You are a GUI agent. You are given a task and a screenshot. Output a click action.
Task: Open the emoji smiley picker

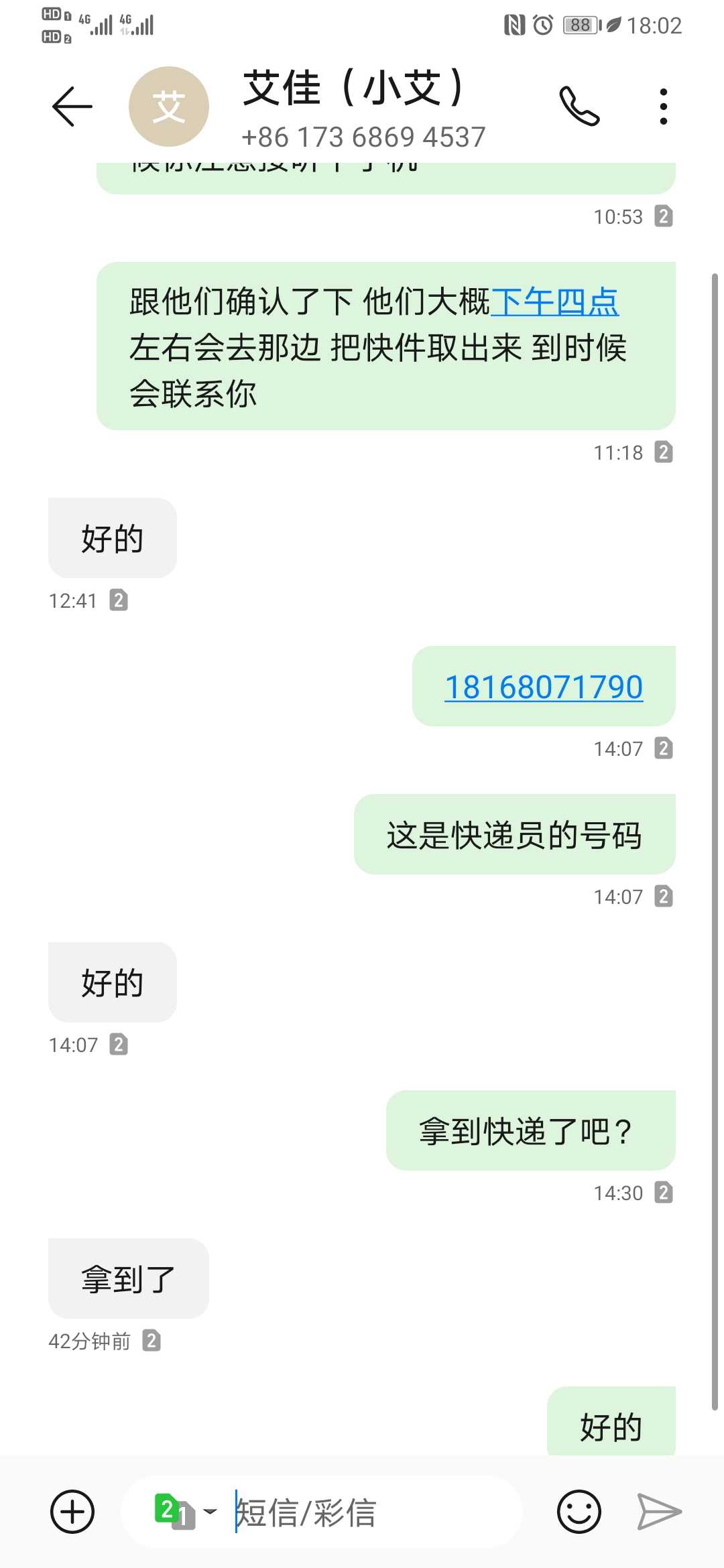click(x=579, y=1512)
